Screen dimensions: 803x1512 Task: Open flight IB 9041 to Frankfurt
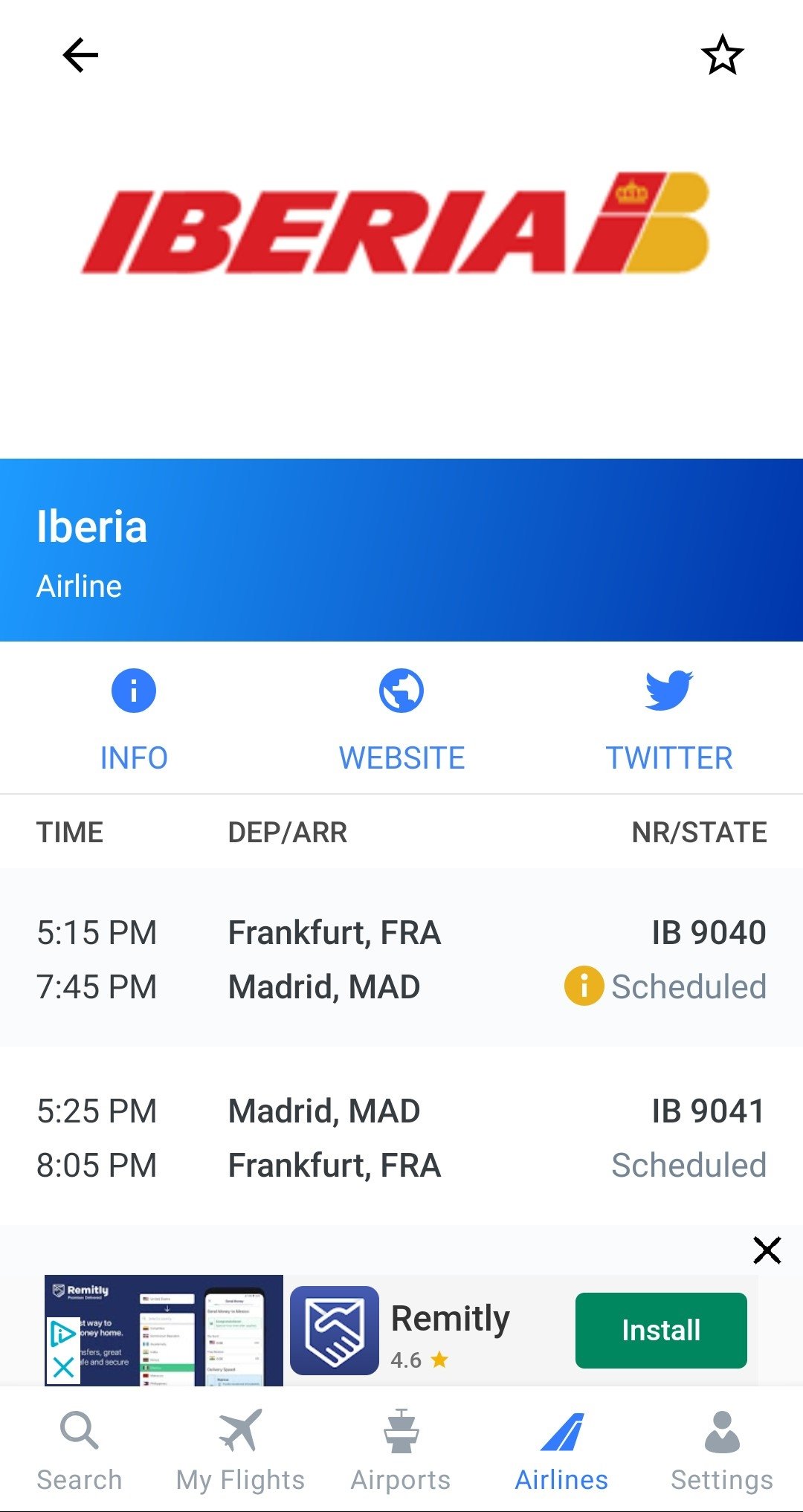point(401,1137)
